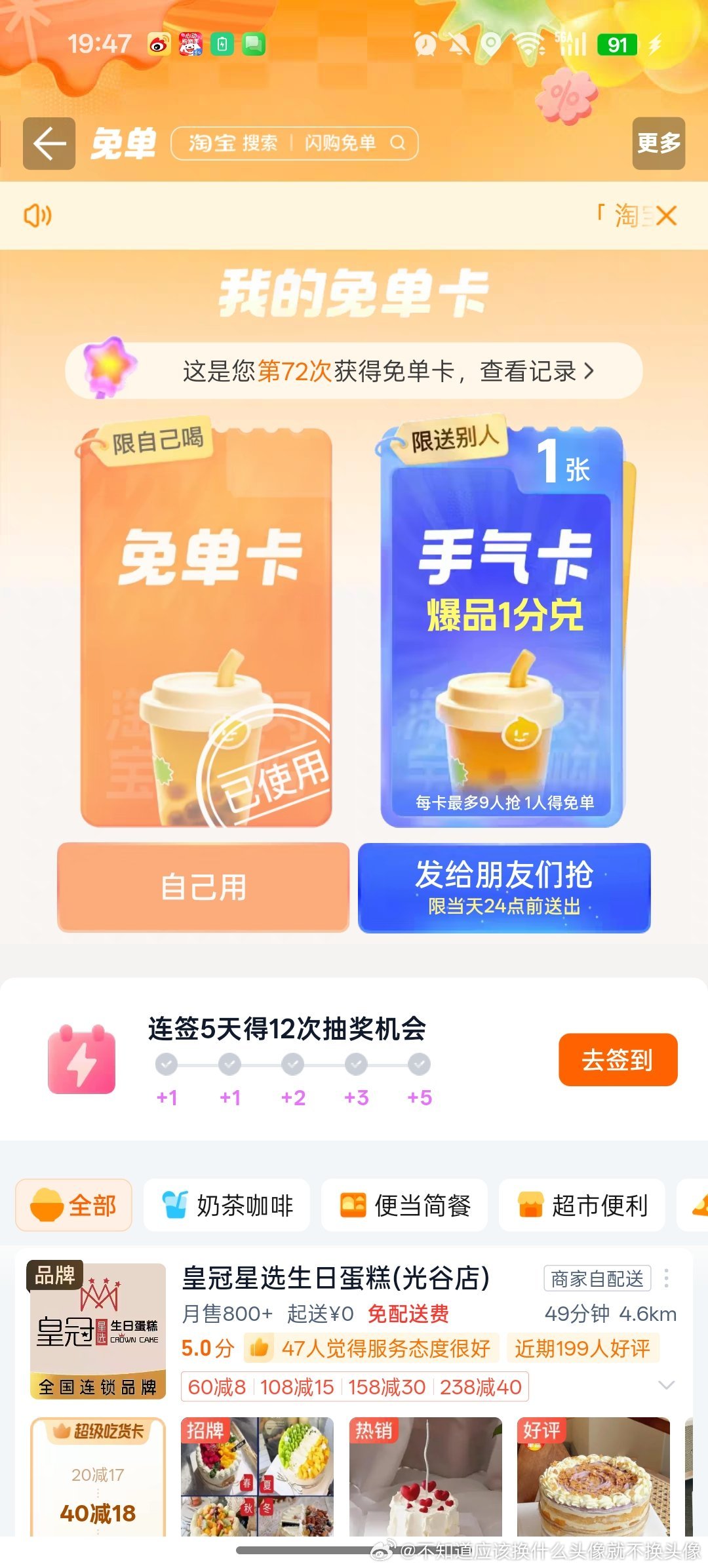
Task: Open the 淘宝搜索 闪购免单 search box
Action: pyautogui.click(x=294, y=143)
